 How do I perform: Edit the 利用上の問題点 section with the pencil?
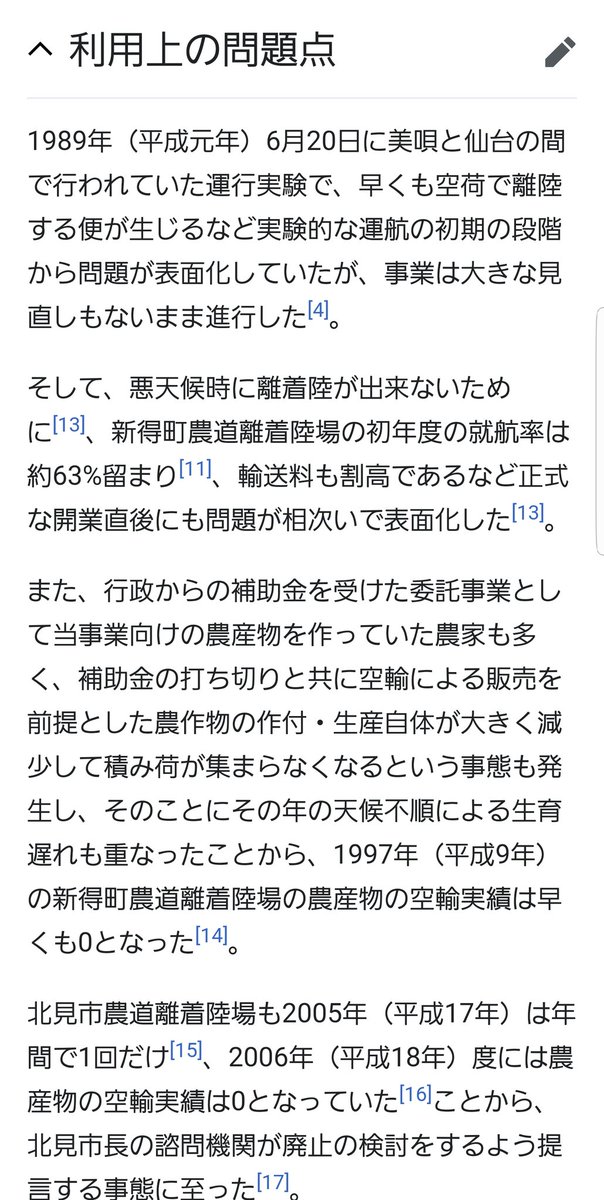point(560,51)
